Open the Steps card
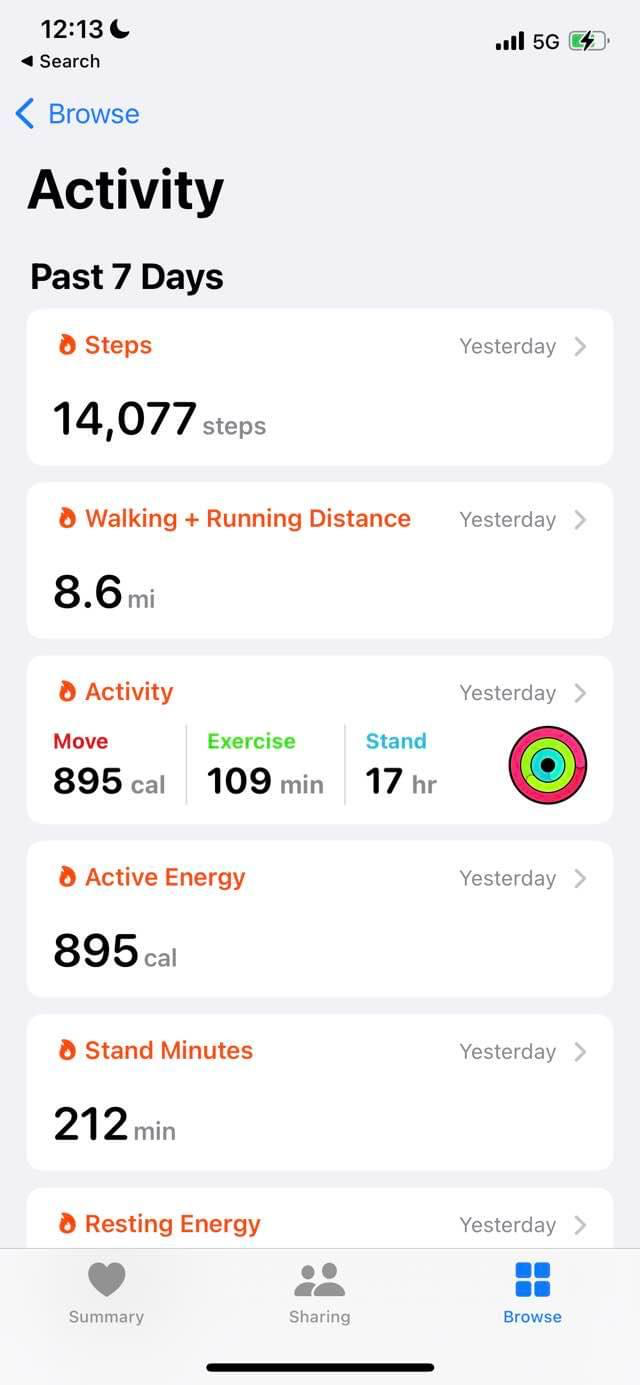Image resolution: width=640 pixels, height=1385 pixels. click(x=319, y=387)
